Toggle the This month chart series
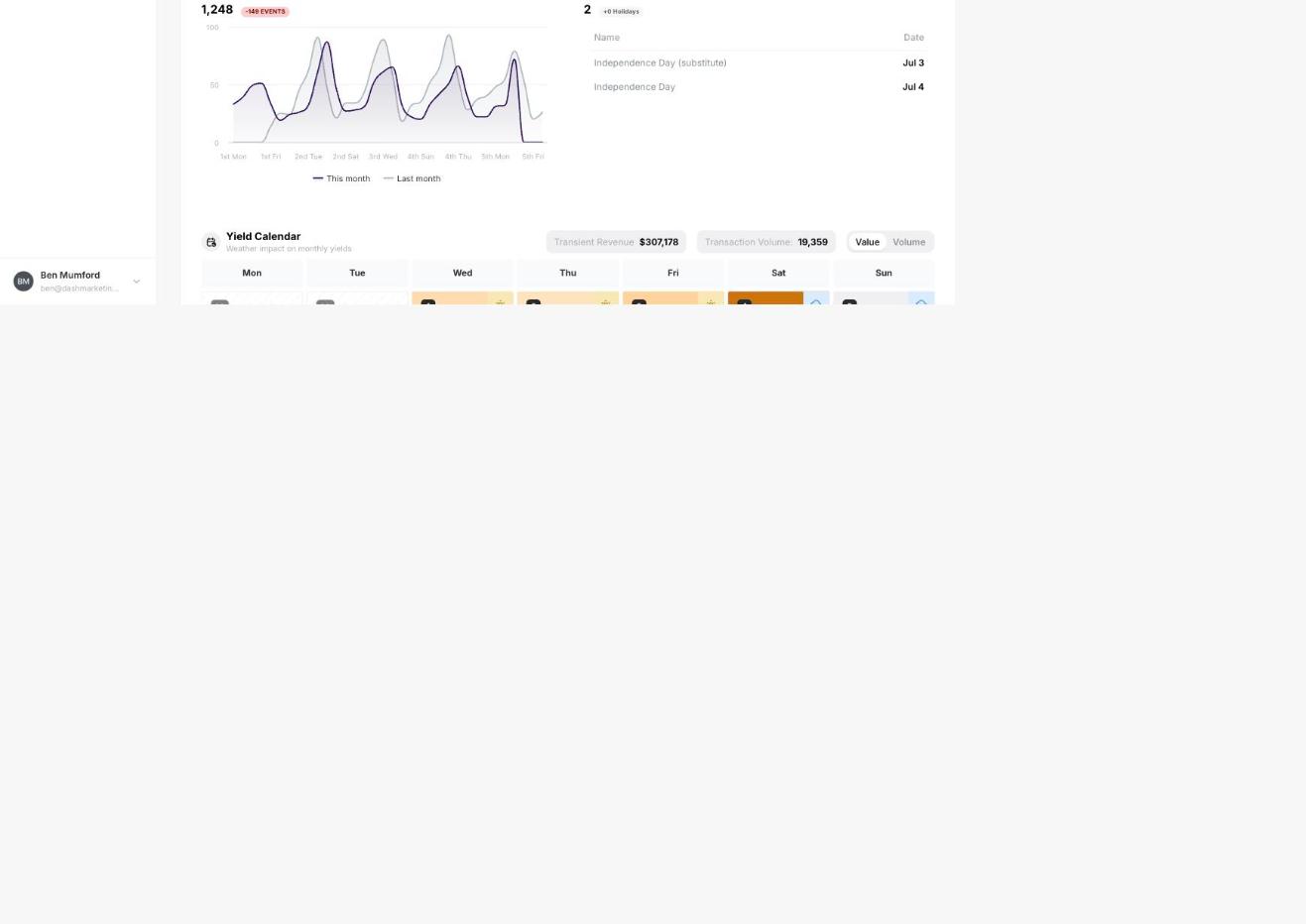 pyautogui.click(x=341, y=178)
